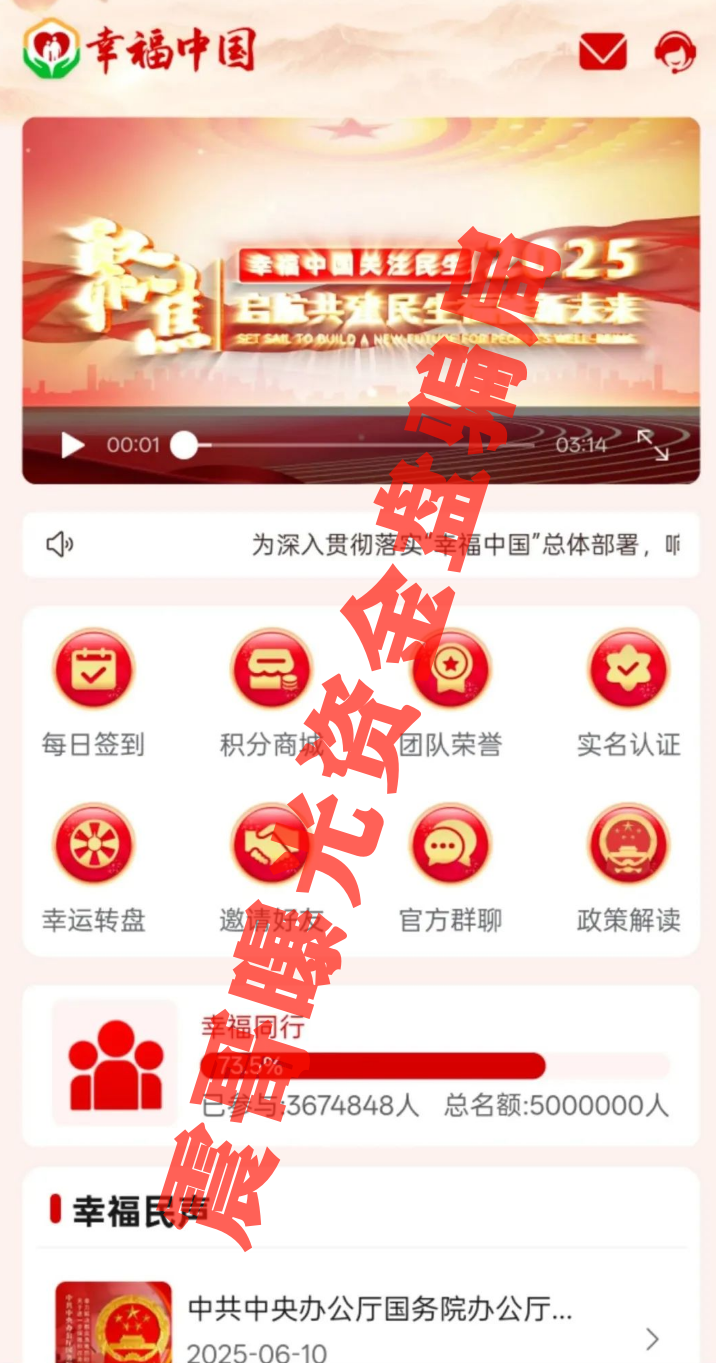This screenshot has height=1363, width=716.
Task: Contact customer service via headset icon
Action: click(675, 52)
